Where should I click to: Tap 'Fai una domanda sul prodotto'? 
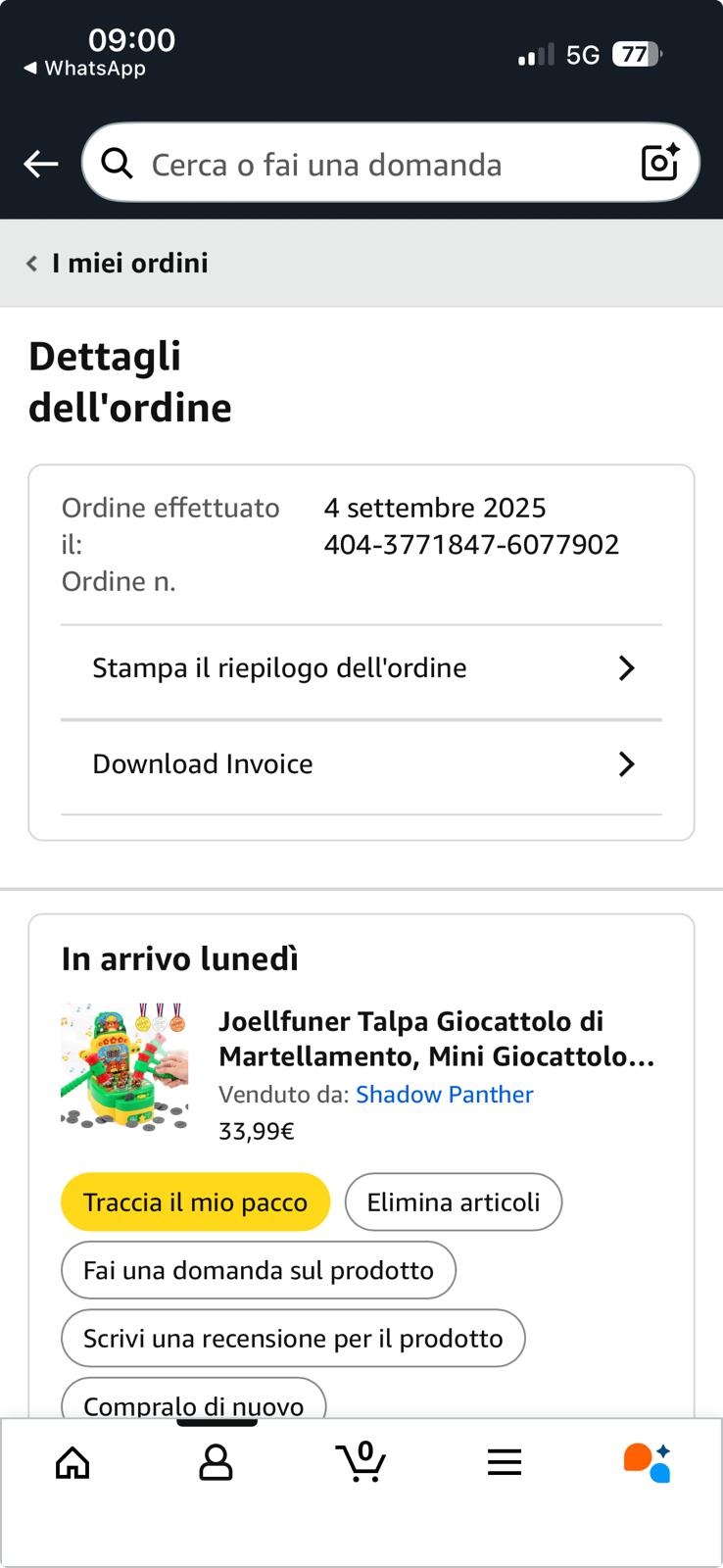(259, 1270)
